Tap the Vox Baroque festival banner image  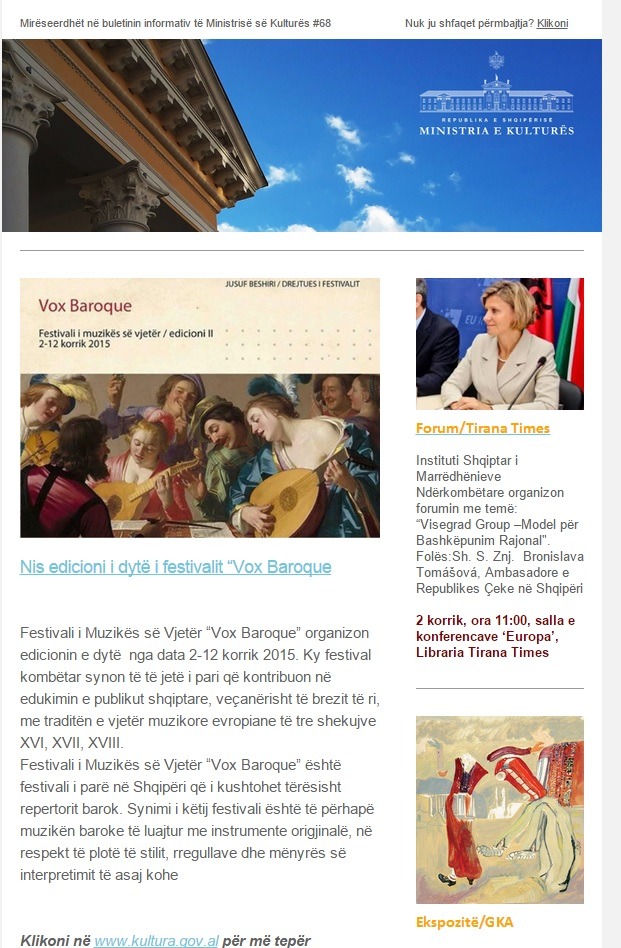click(200, 407)
